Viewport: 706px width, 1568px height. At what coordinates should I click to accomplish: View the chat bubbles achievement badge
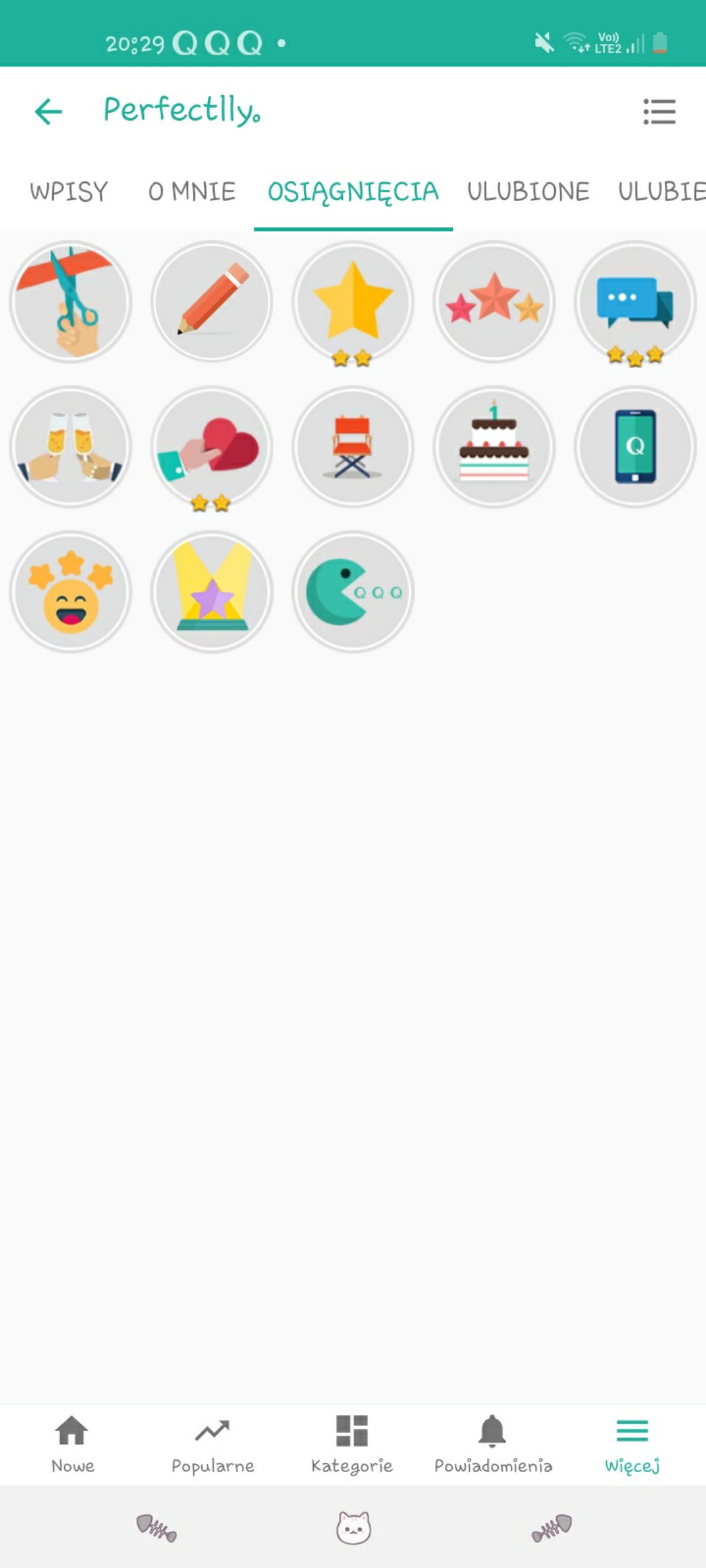pos(635,302)
